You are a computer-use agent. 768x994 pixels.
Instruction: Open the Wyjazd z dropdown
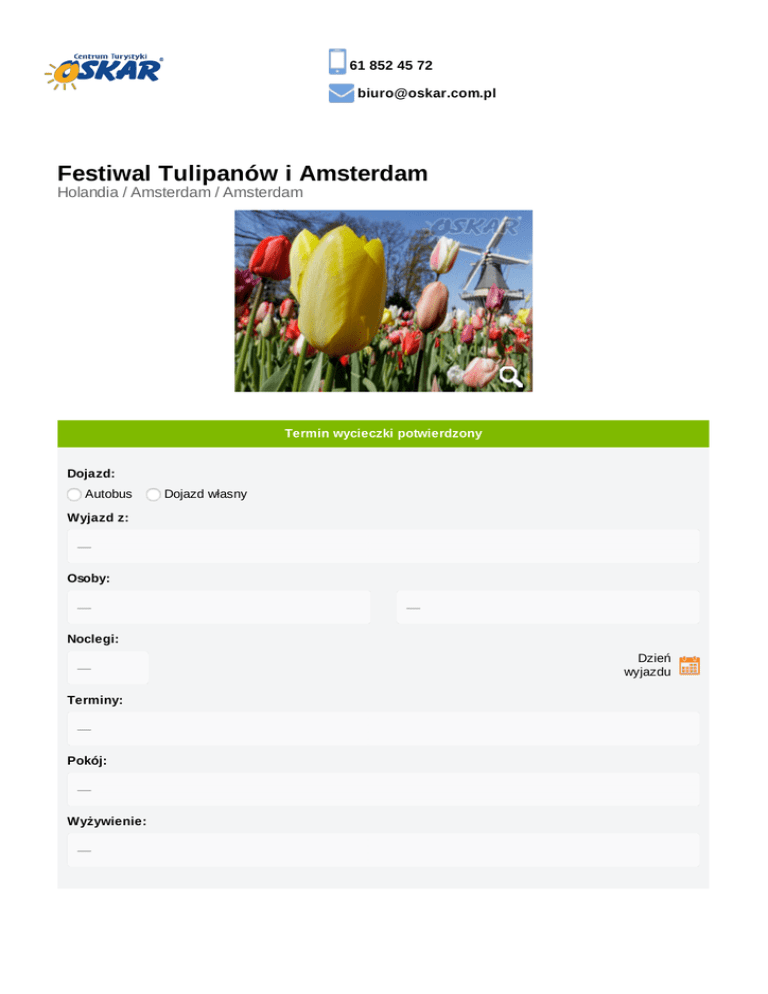click(383, 546)
